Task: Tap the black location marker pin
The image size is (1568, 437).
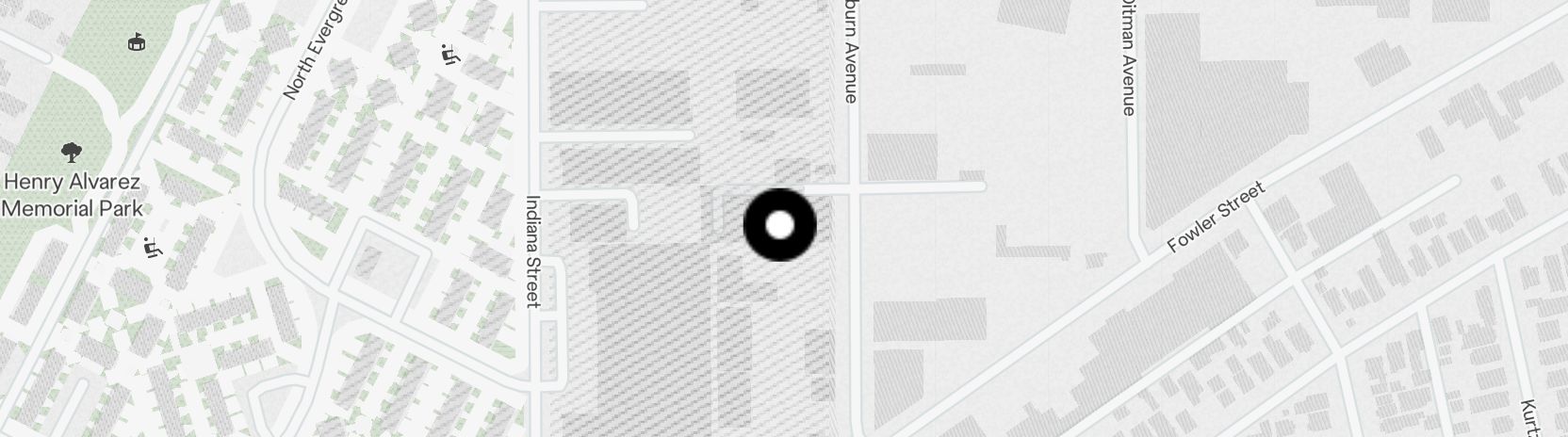Action: [x=779, y=225]
